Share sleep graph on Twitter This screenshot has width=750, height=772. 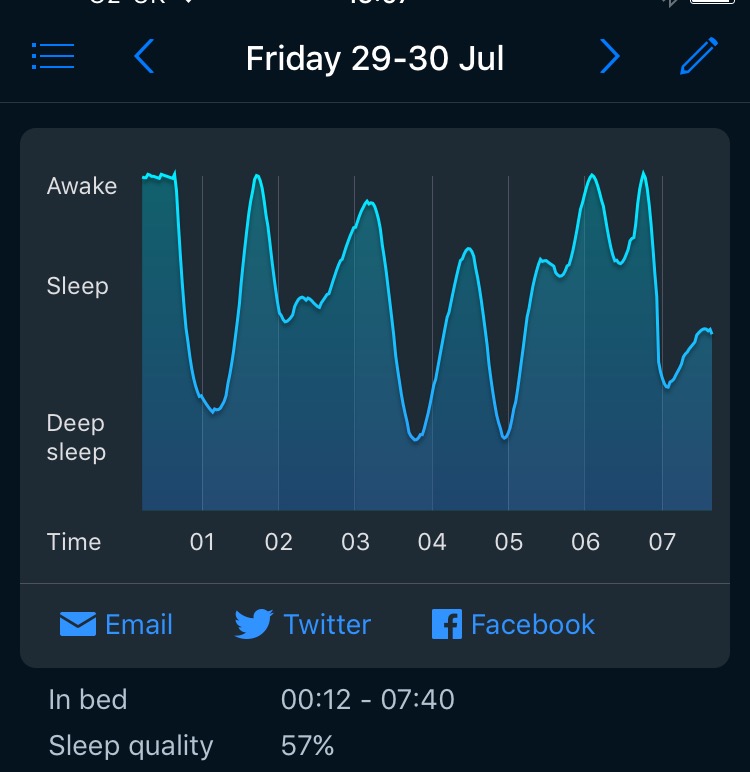coord(303,625)
